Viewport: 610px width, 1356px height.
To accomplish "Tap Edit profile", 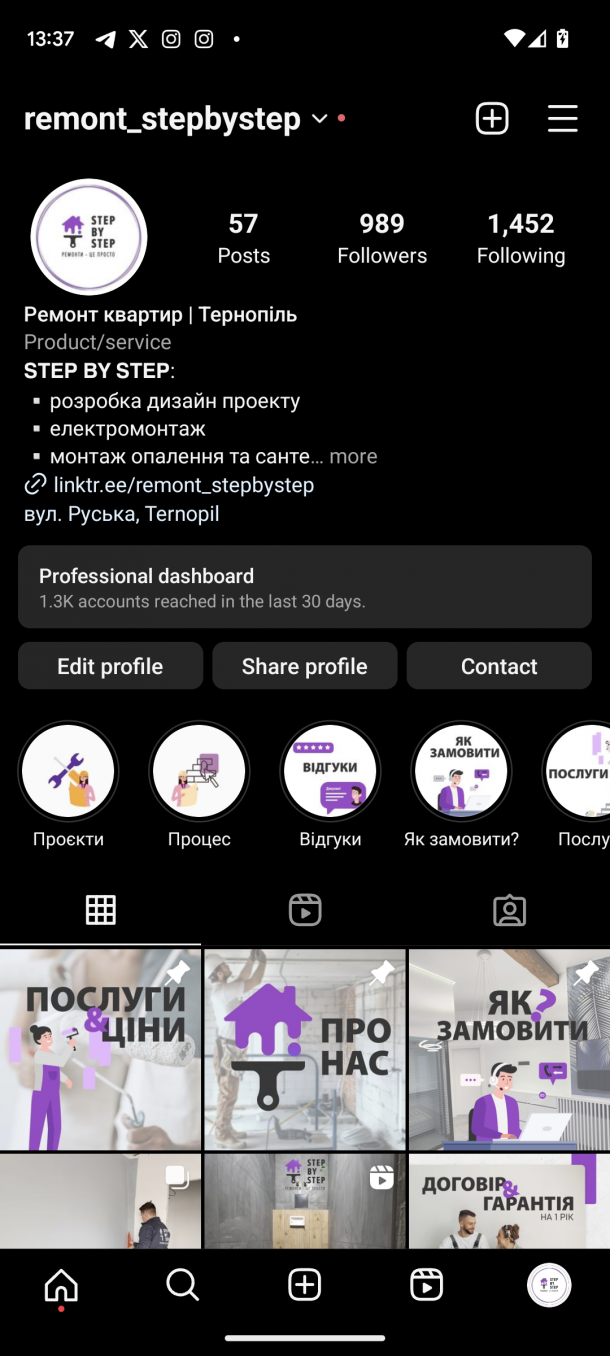I will [x=110, y=666].
